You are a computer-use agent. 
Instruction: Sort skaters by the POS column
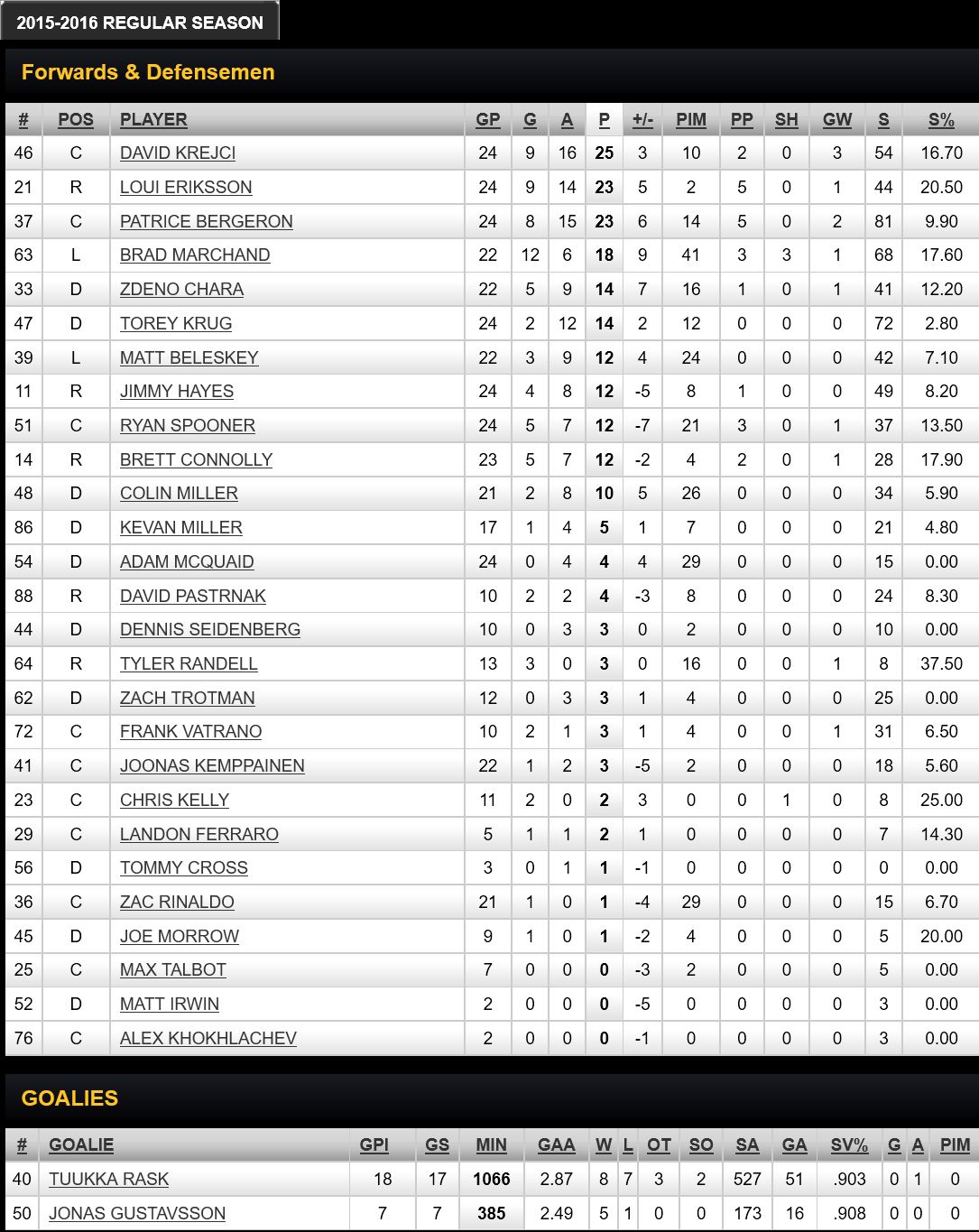(76, 120)
